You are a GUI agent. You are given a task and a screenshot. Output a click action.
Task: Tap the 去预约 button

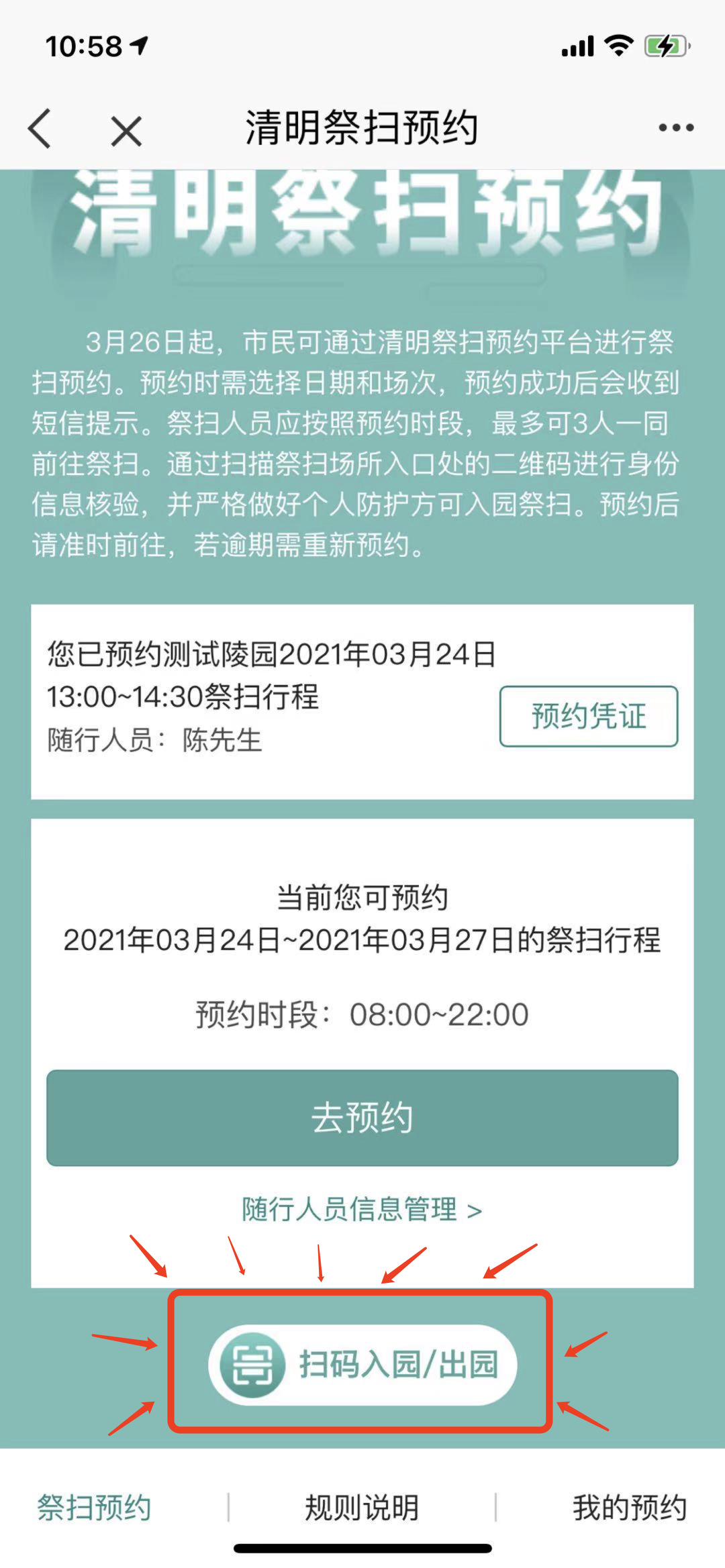(362, 1118)
